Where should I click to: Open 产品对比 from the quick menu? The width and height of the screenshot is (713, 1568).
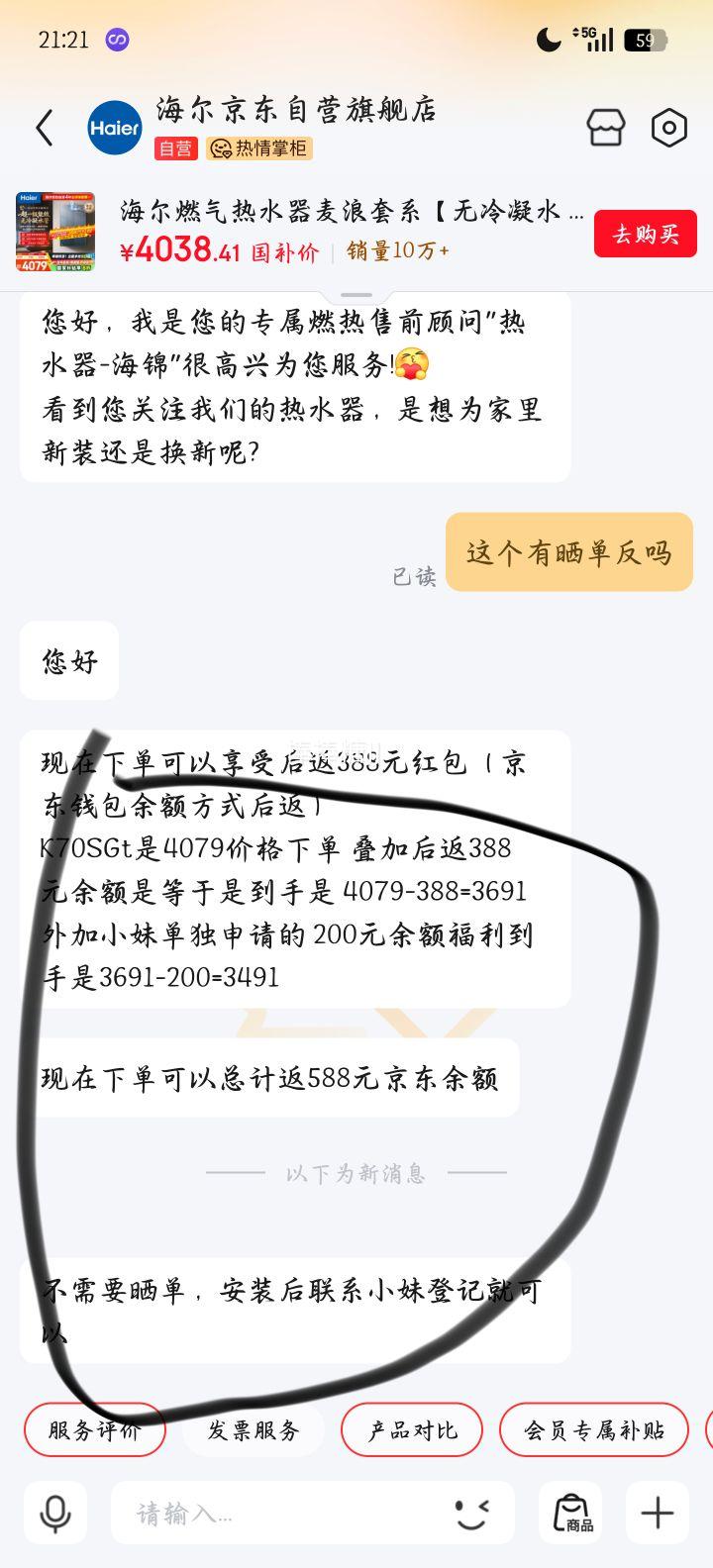pyautogui.click(x=411, y=1429)
